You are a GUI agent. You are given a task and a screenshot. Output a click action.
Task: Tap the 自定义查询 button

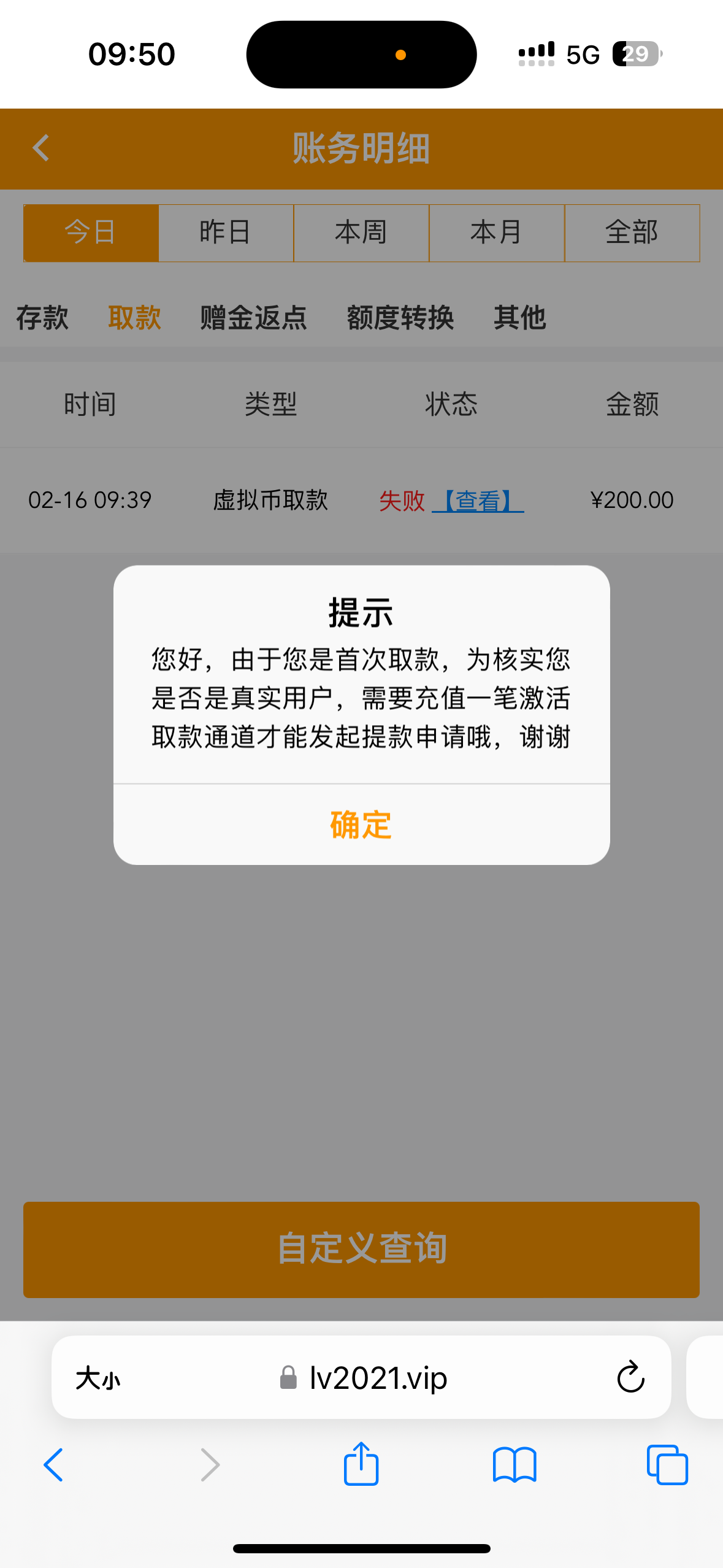pyautogui.click(x=361, y=1249)
